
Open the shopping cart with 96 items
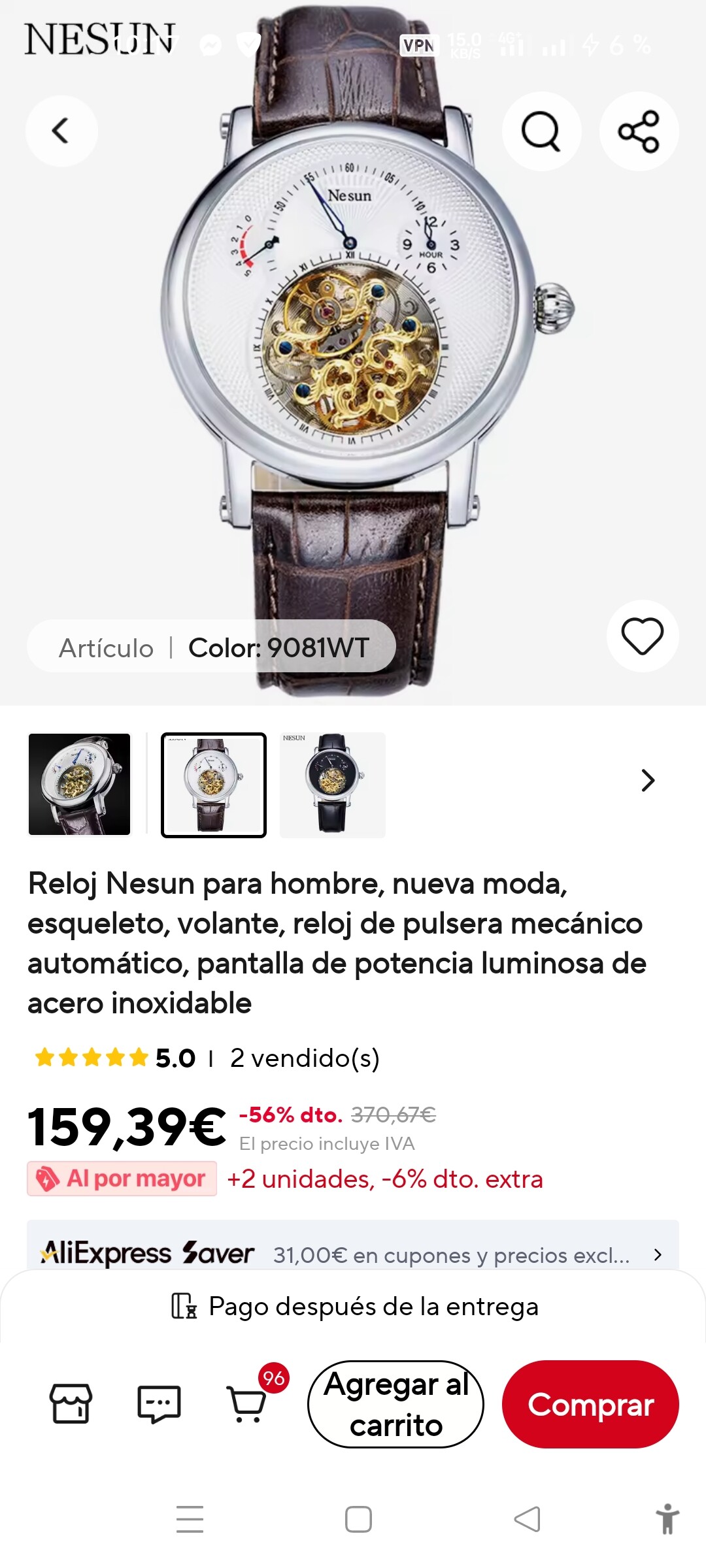pos(248,1403)
